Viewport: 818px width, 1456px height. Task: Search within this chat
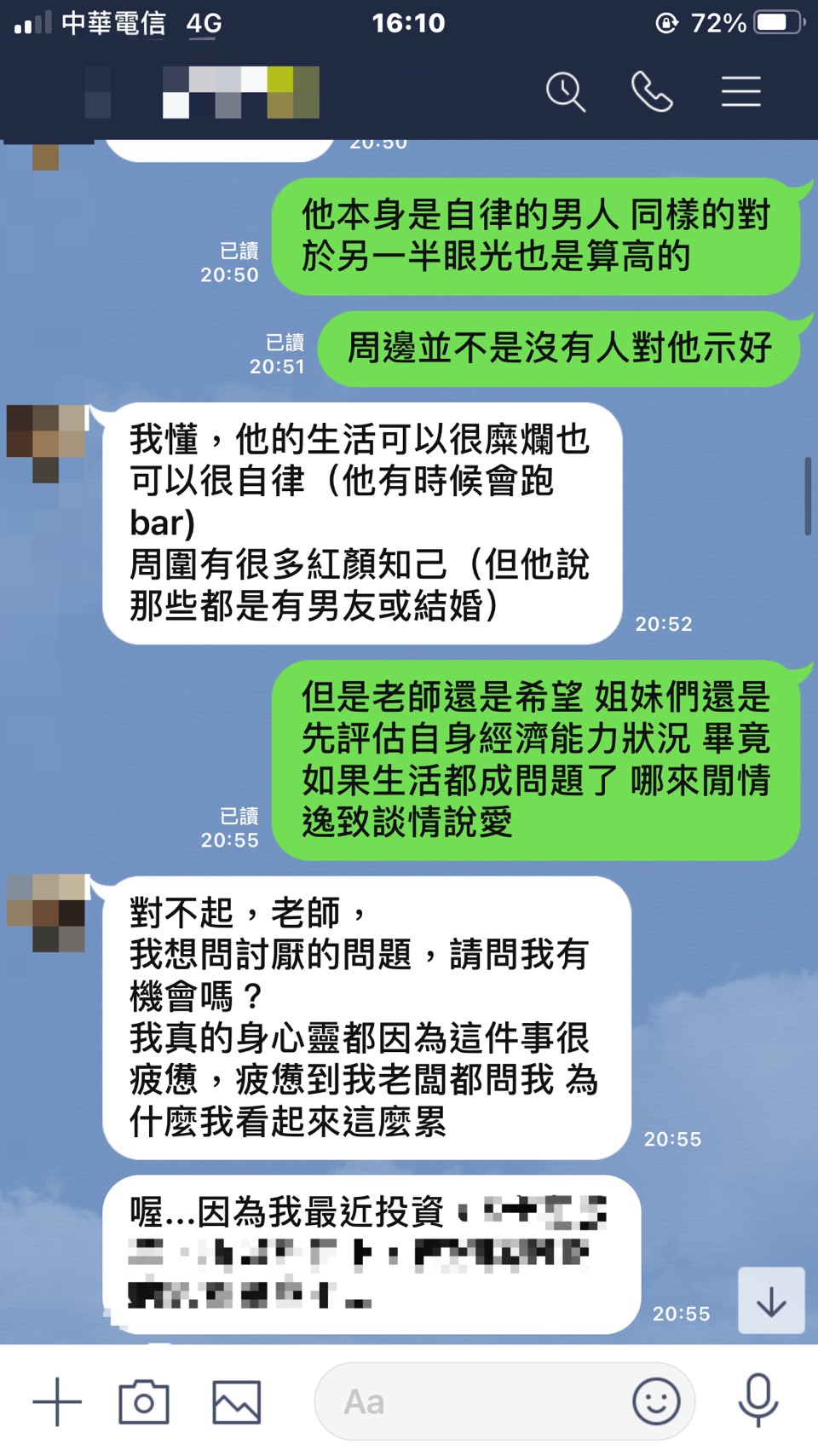click(x=566, y=91)
